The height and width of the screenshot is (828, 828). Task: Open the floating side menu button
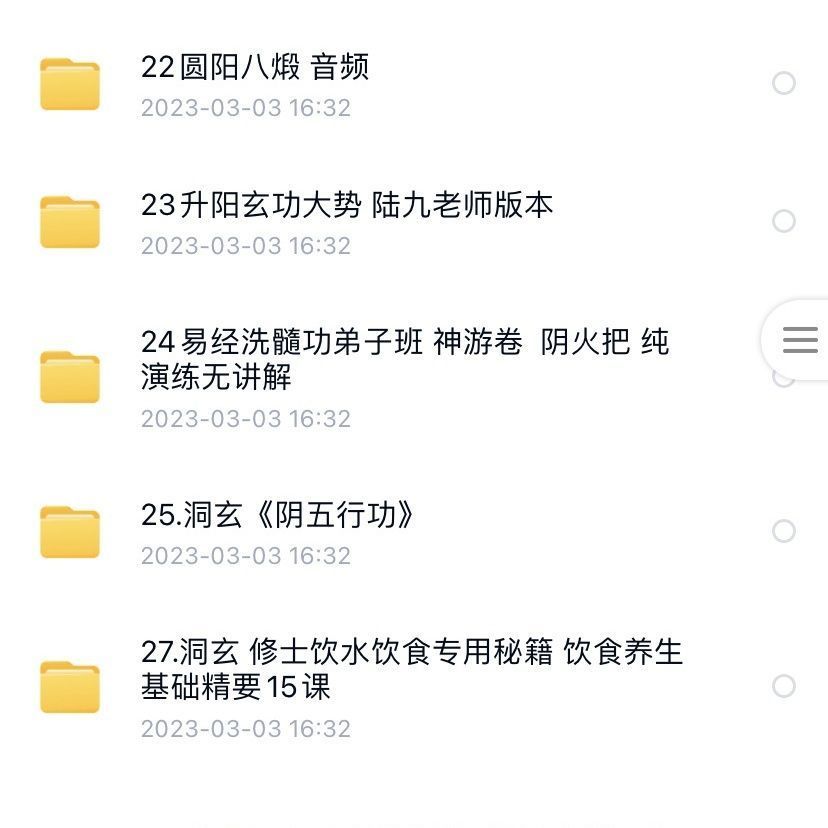(800, 340)
